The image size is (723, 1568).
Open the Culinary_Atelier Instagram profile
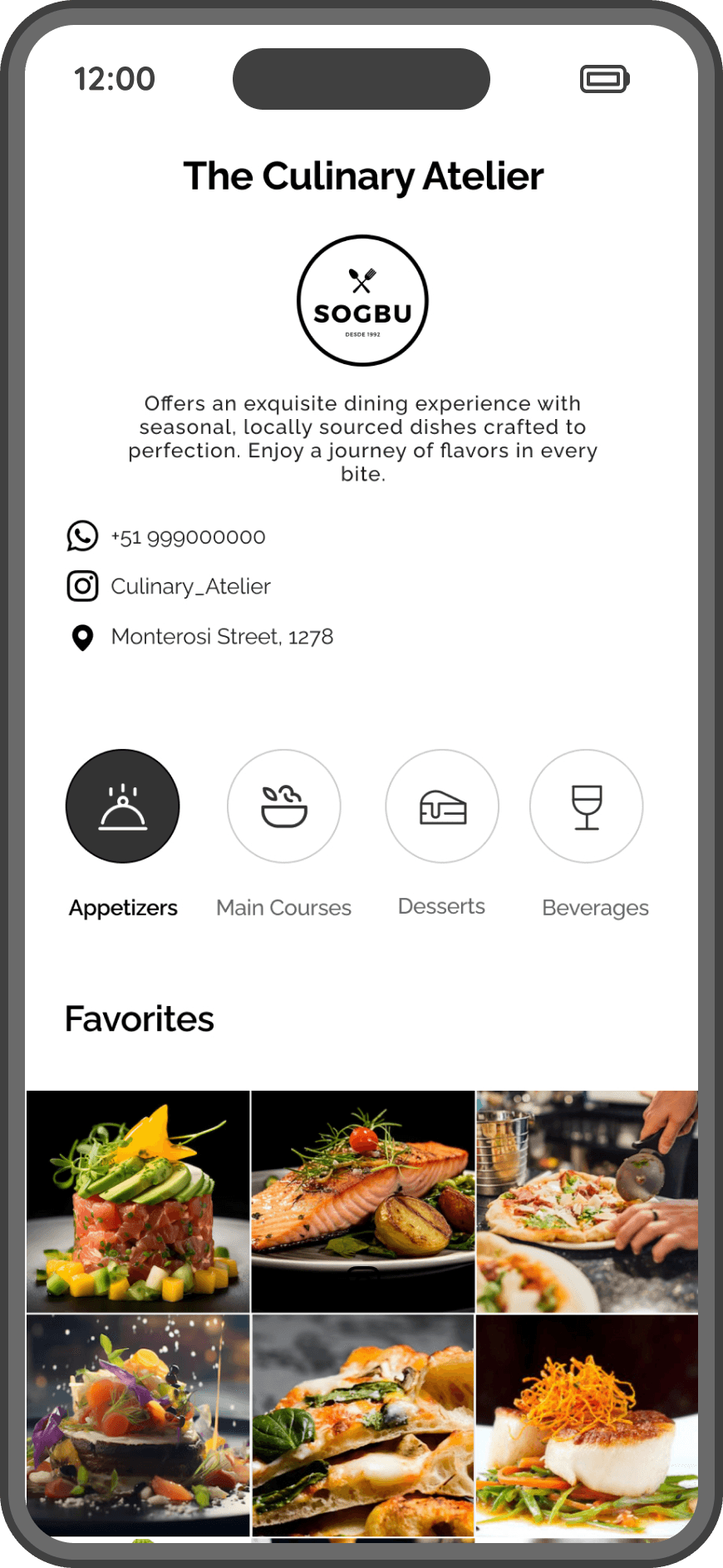point(190,587)
